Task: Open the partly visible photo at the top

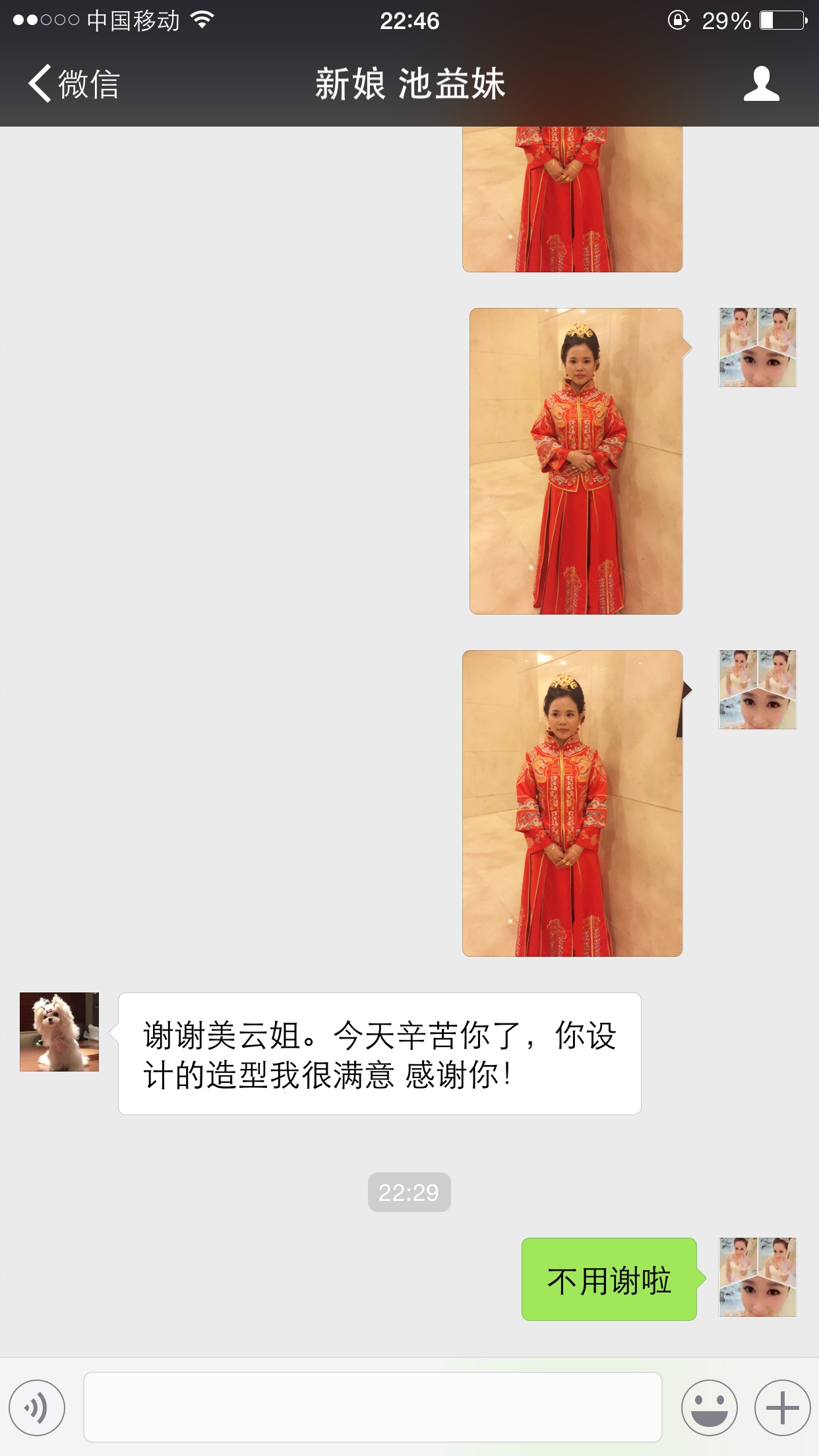Action: point(572,199)
